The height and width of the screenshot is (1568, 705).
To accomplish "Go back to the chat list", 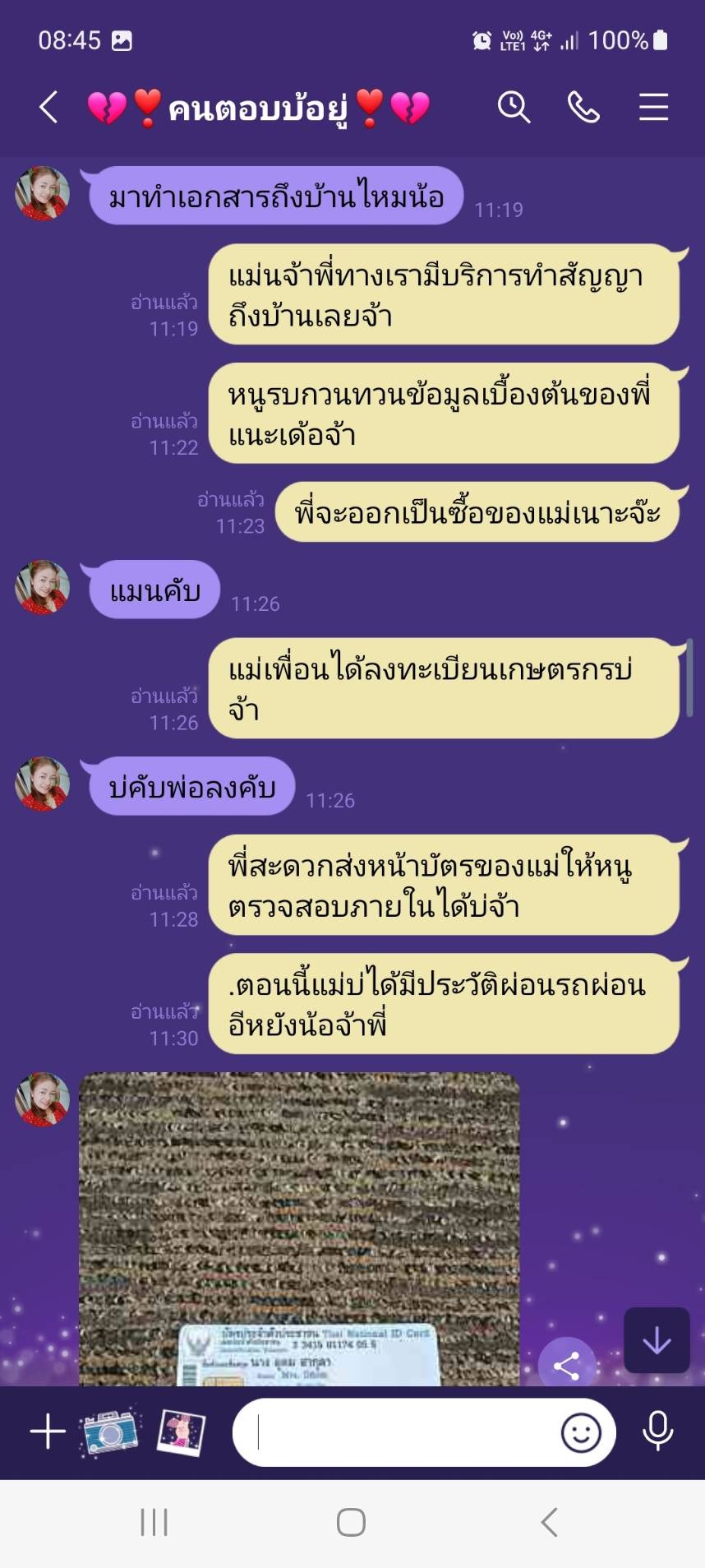I will click(x=48, y=107).
